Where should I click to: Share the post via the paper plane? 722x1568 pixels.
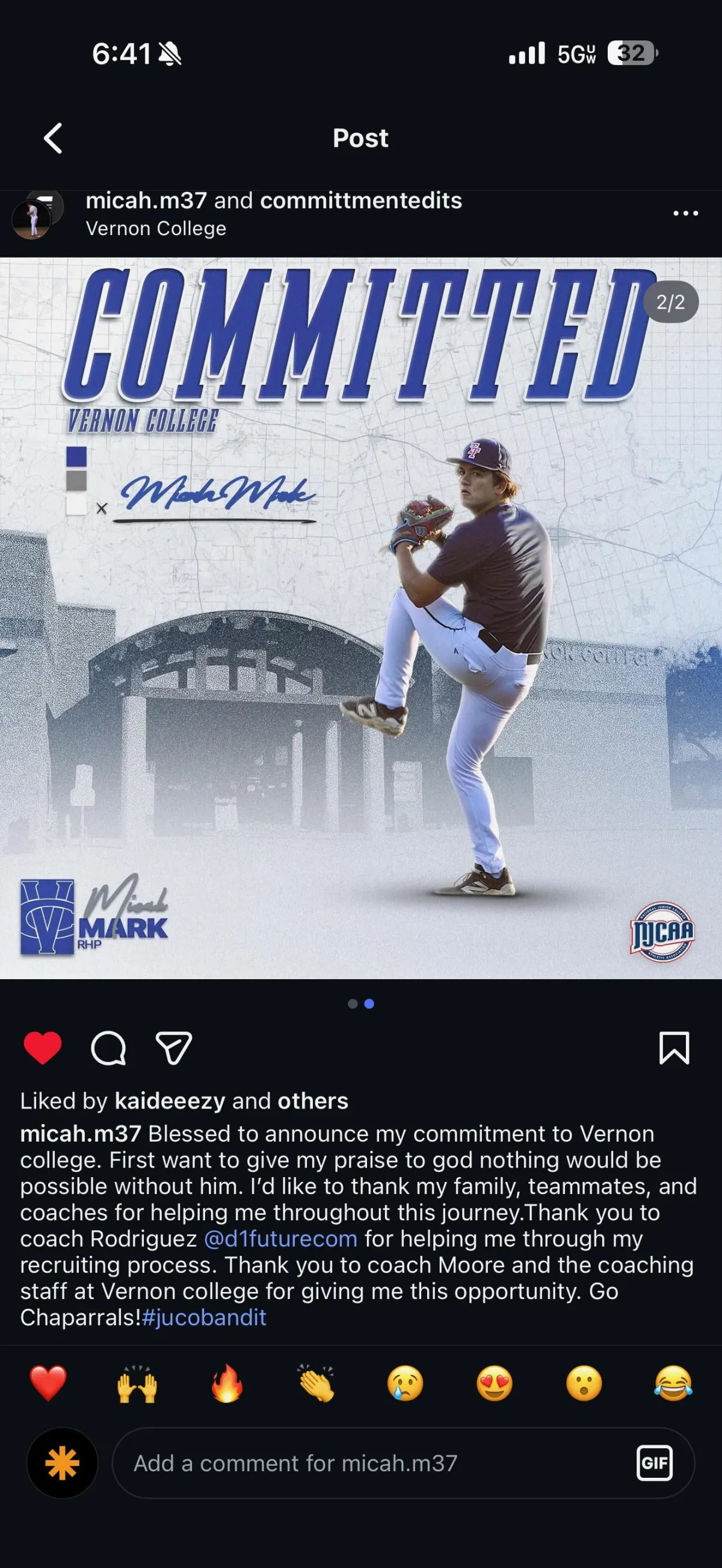[174, 1048]
